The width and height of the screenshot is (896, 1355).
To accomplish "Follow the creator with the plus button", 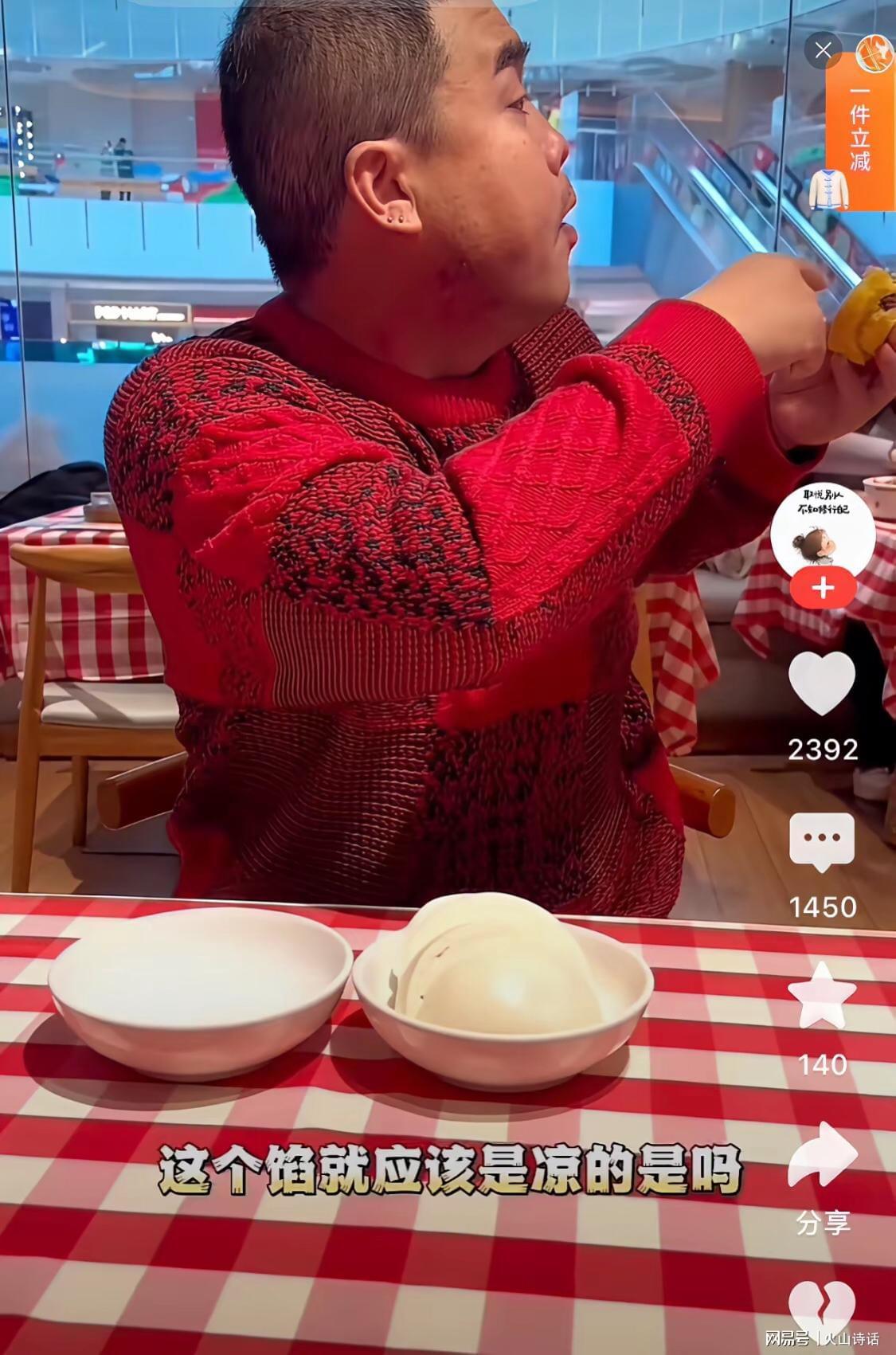I will pos(823,589).
